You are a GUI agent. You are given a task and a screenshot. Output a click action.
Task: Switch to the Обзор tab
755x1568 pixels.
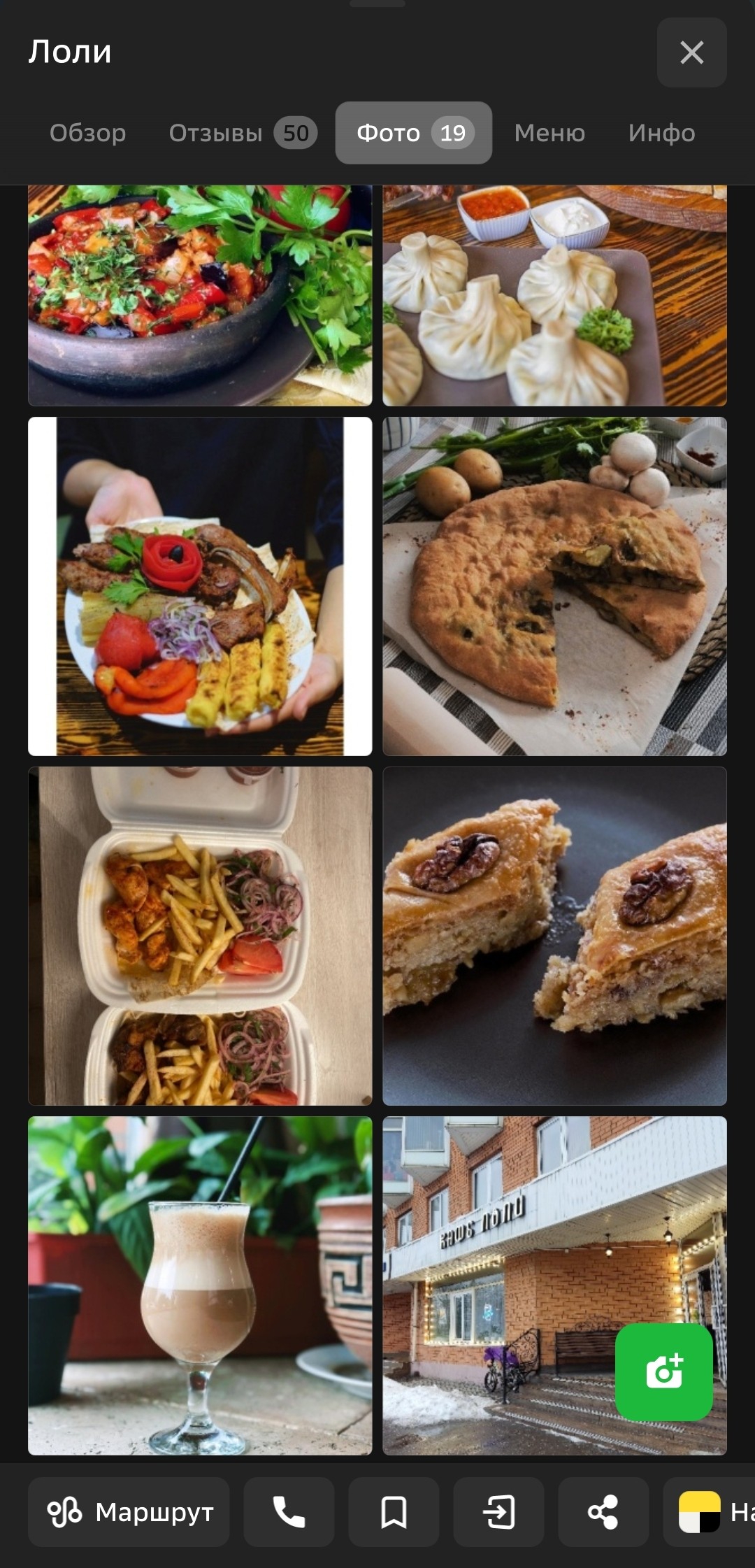point(87,133)
